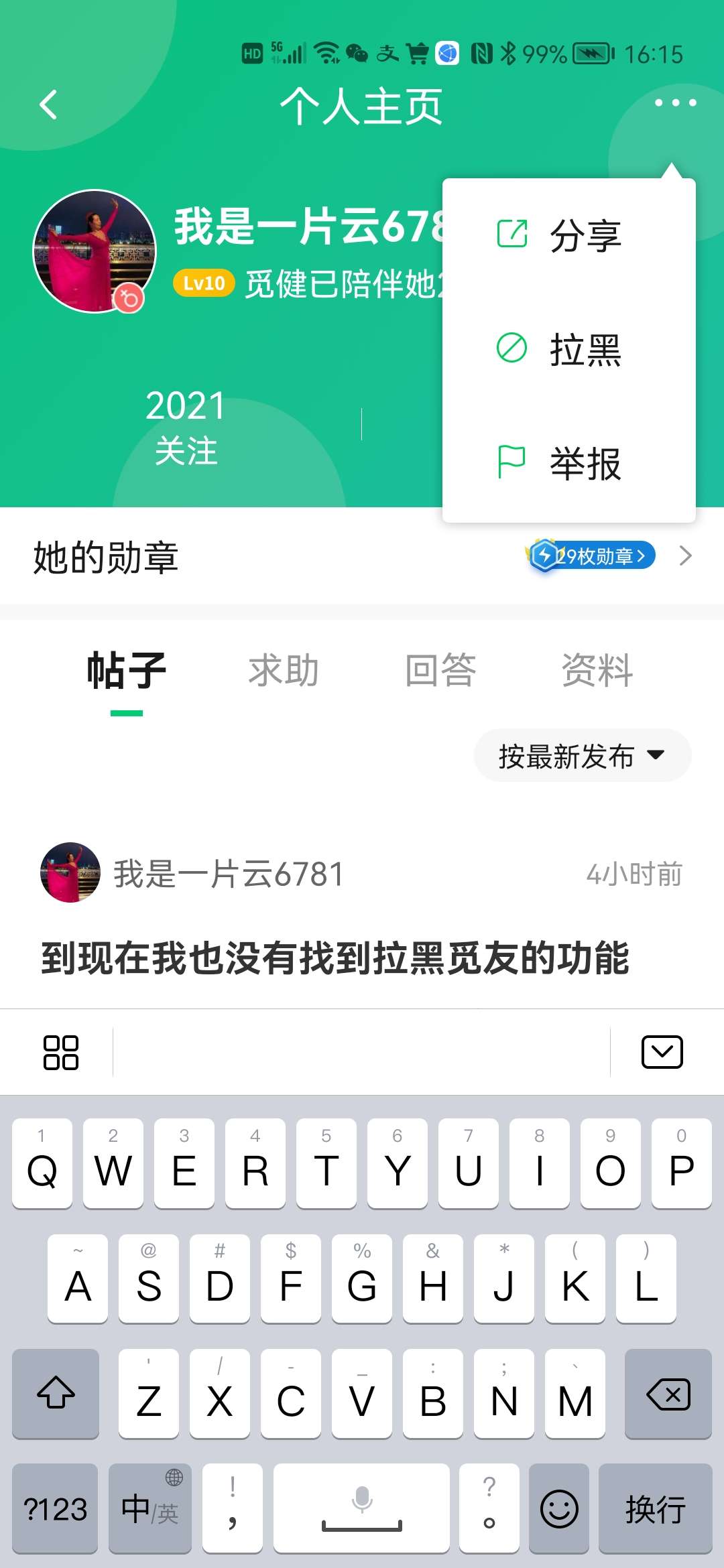Expand the 按最新发布 sort dropdown
This screenshot has height=1568, width=724.
[x=582, y=756]
